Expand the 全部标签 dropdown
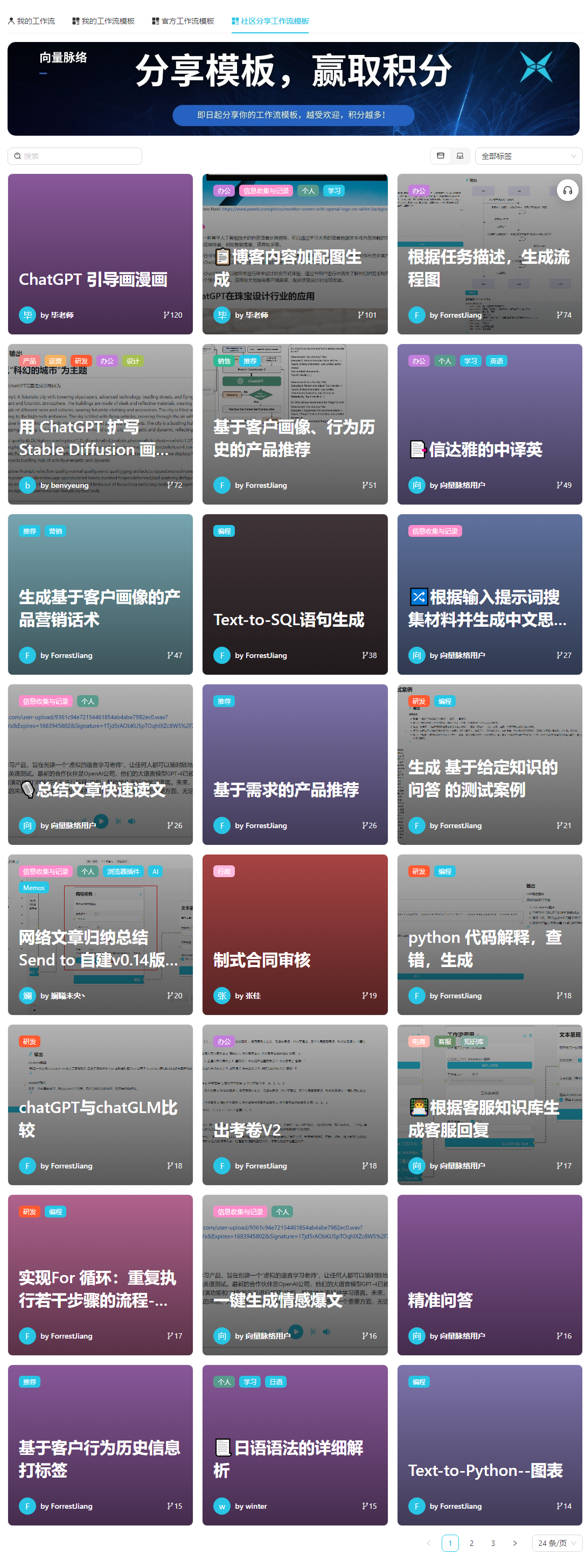Image resolution: width=585 pixels, height=1568 pixels. point(528,157)
